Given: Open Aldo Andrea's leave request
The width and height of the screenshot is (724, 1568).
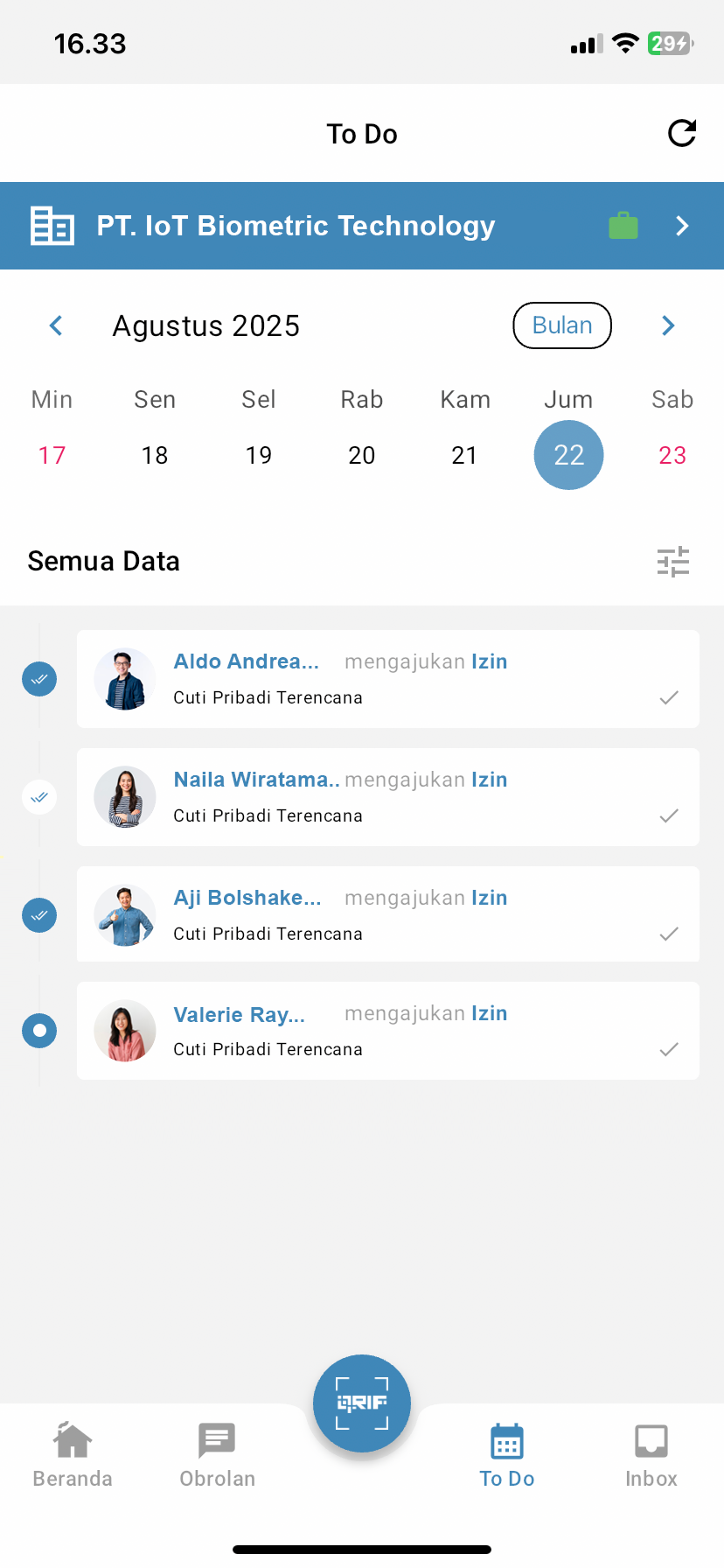Looking at the screenshot, I should tap(387, 679).
